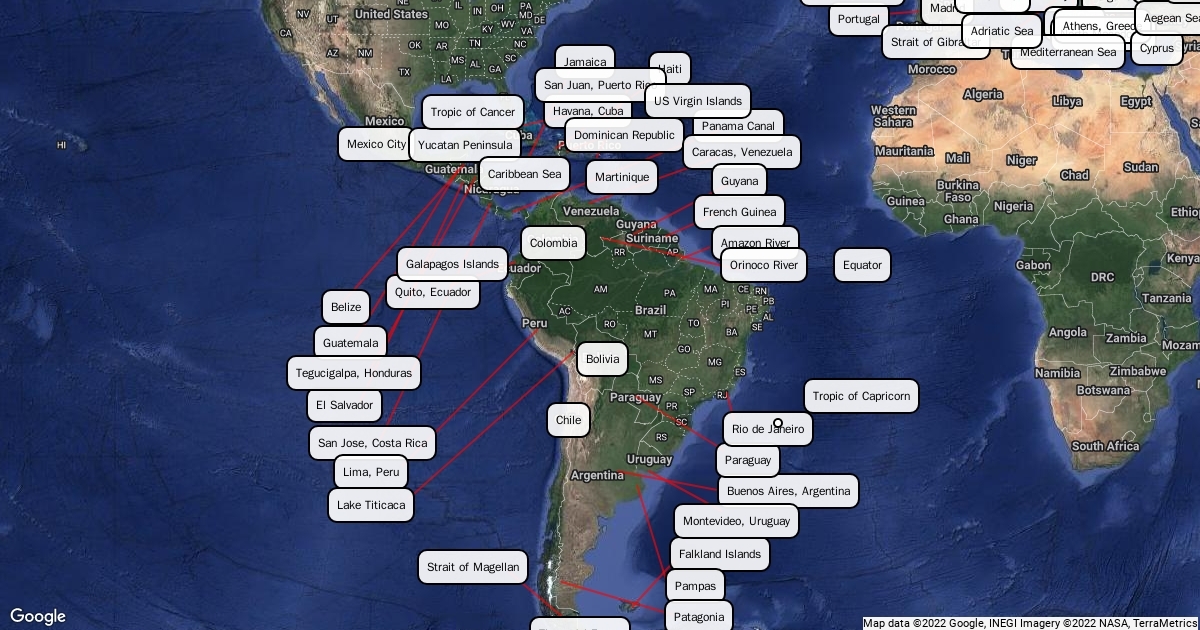Image resolution: width=1200 pixels, height=630 pixels.
Task: Select the Orinoco River label
Action: click(764, 265)
